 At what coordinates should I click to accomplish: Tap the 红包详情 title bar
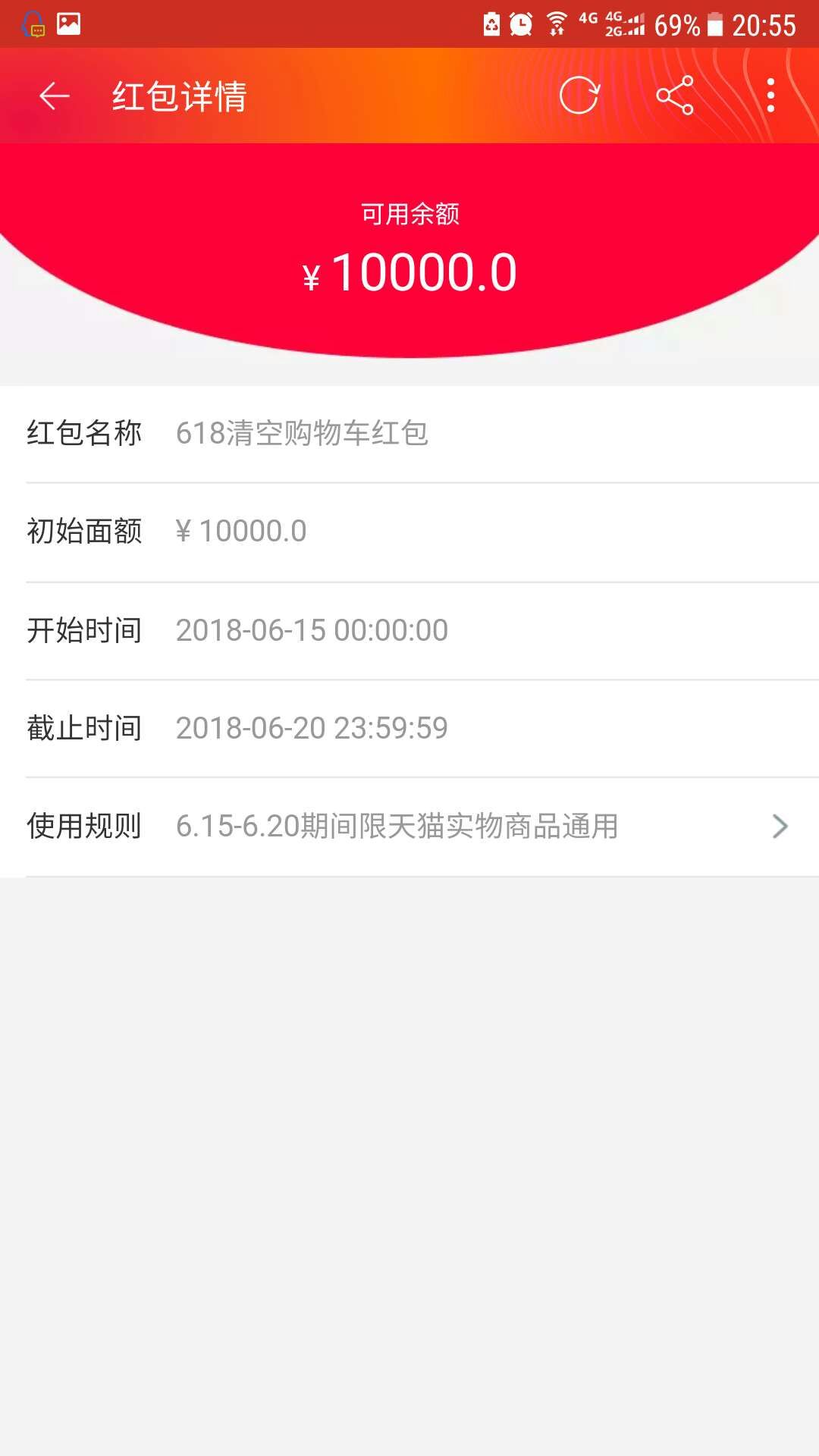click(178, 96)
